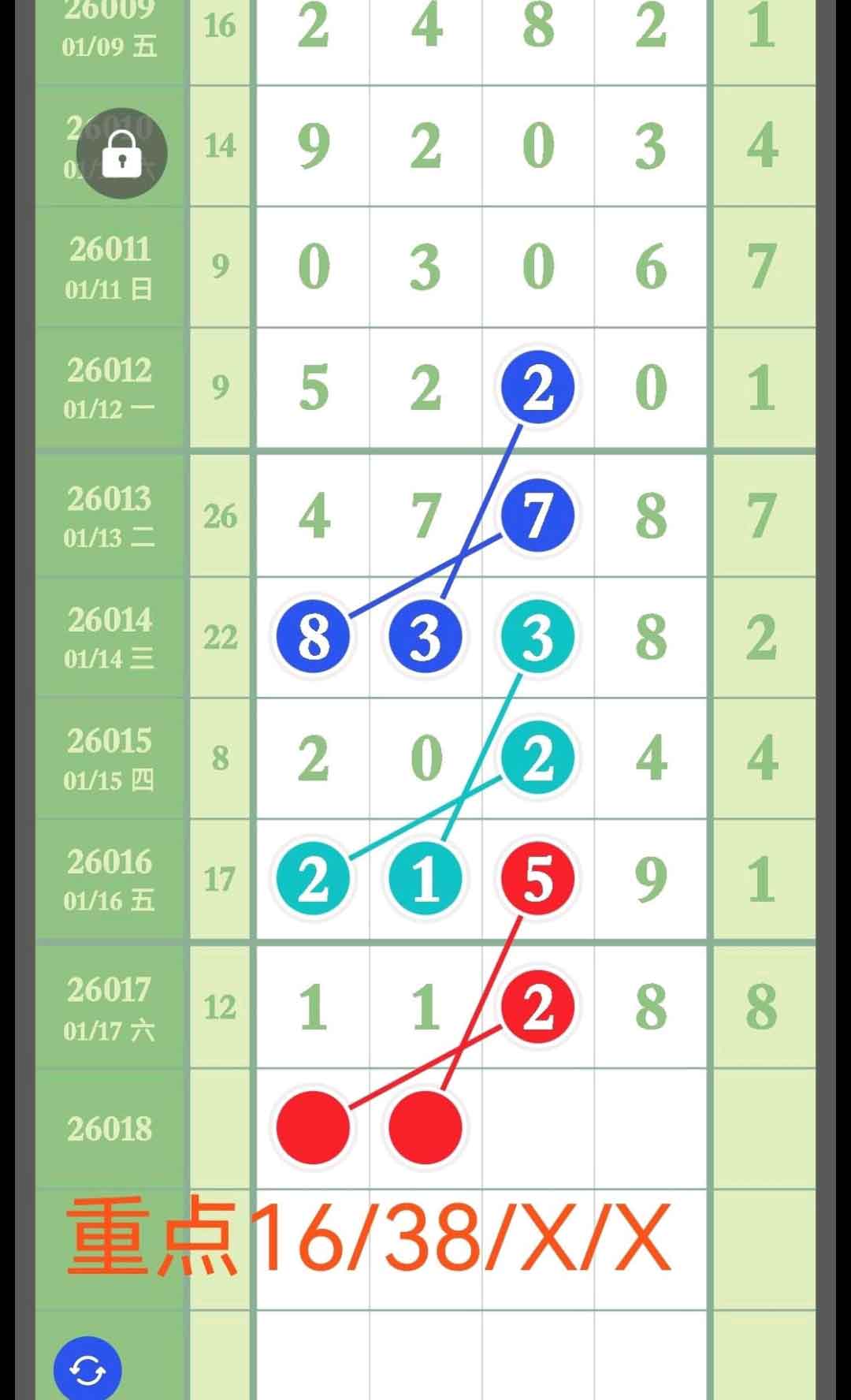Tap the blue refresh button

[x=87, y=1370]
